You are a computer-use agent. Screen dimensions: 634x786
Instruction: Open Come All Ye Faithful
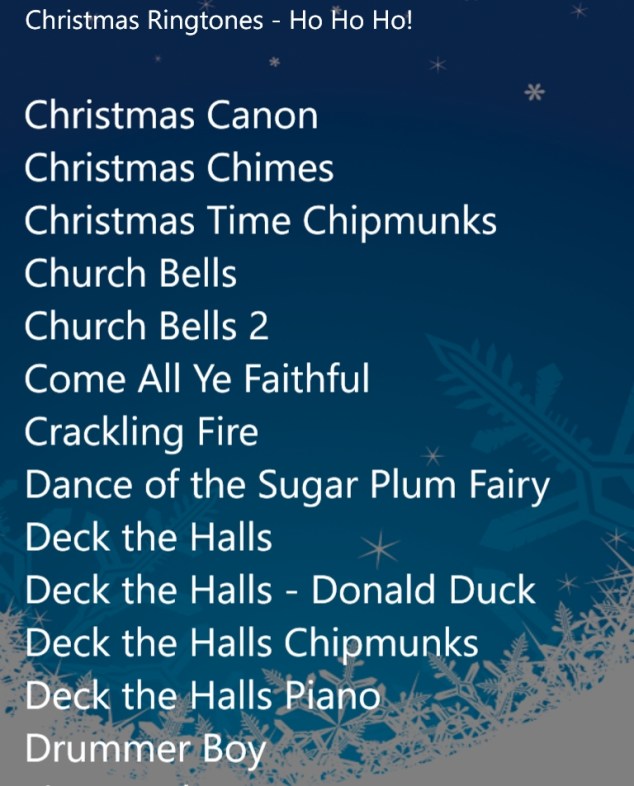click(196, 380)
